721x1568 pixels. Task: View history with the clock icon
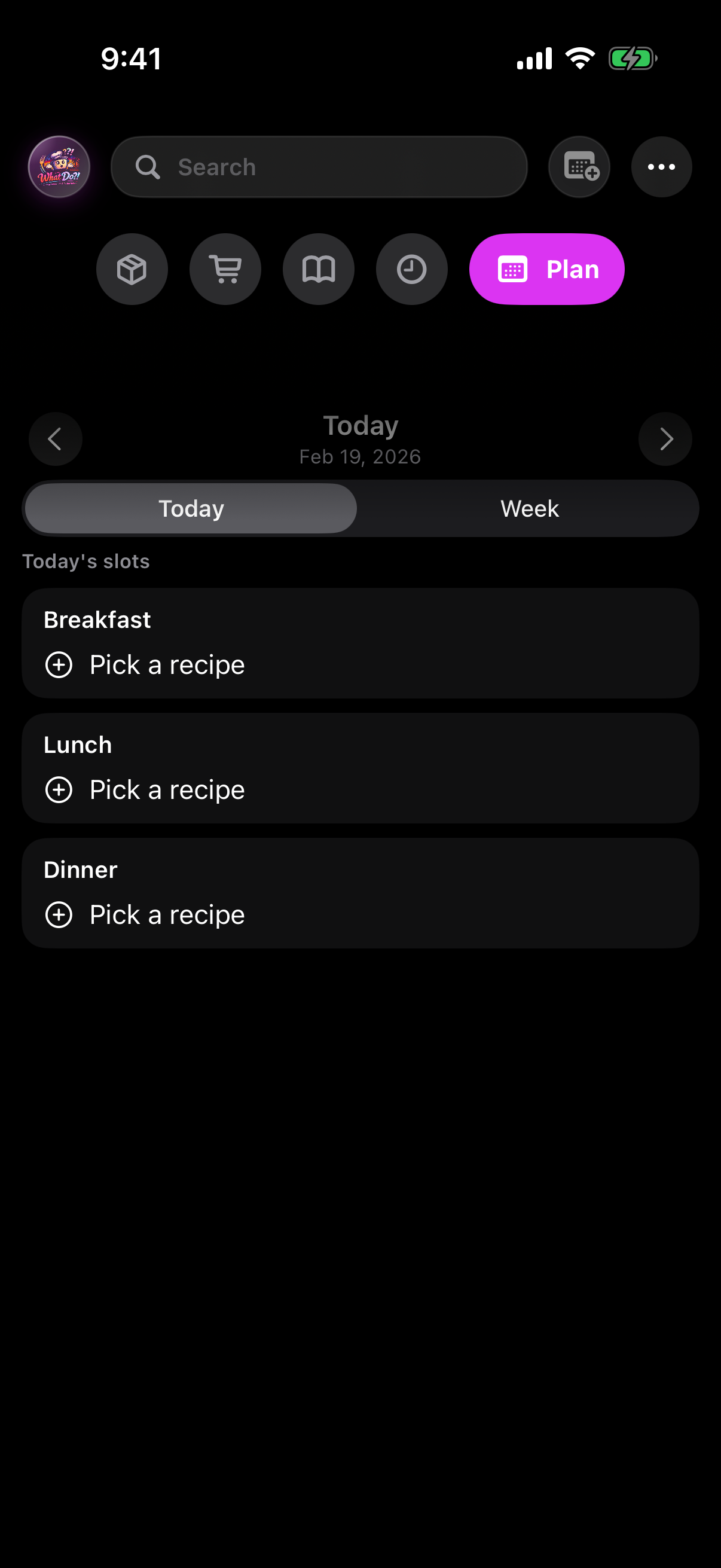click(x=411, y=269)
